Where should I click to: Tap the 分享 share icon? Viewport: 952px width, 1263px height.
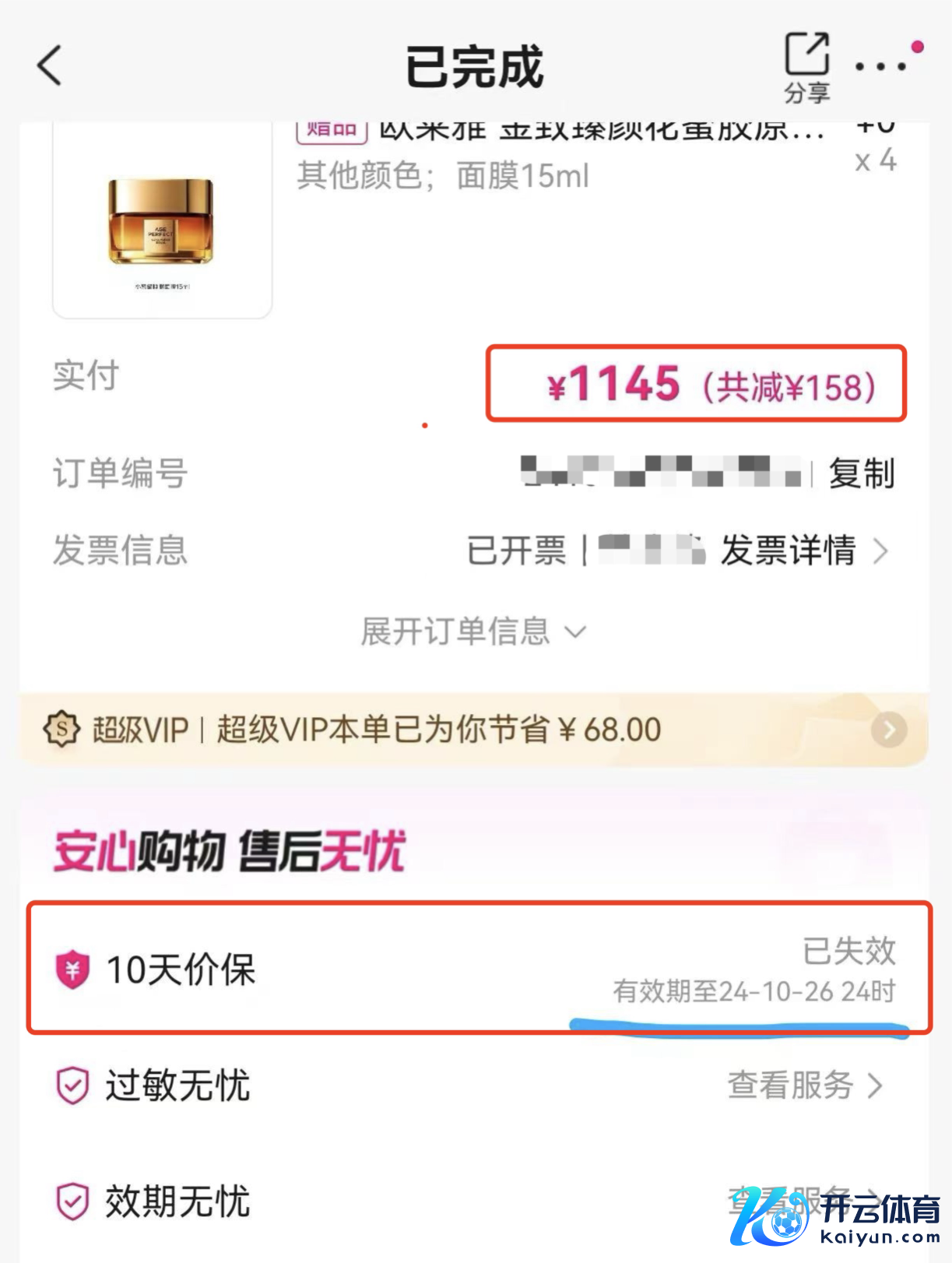806,67
